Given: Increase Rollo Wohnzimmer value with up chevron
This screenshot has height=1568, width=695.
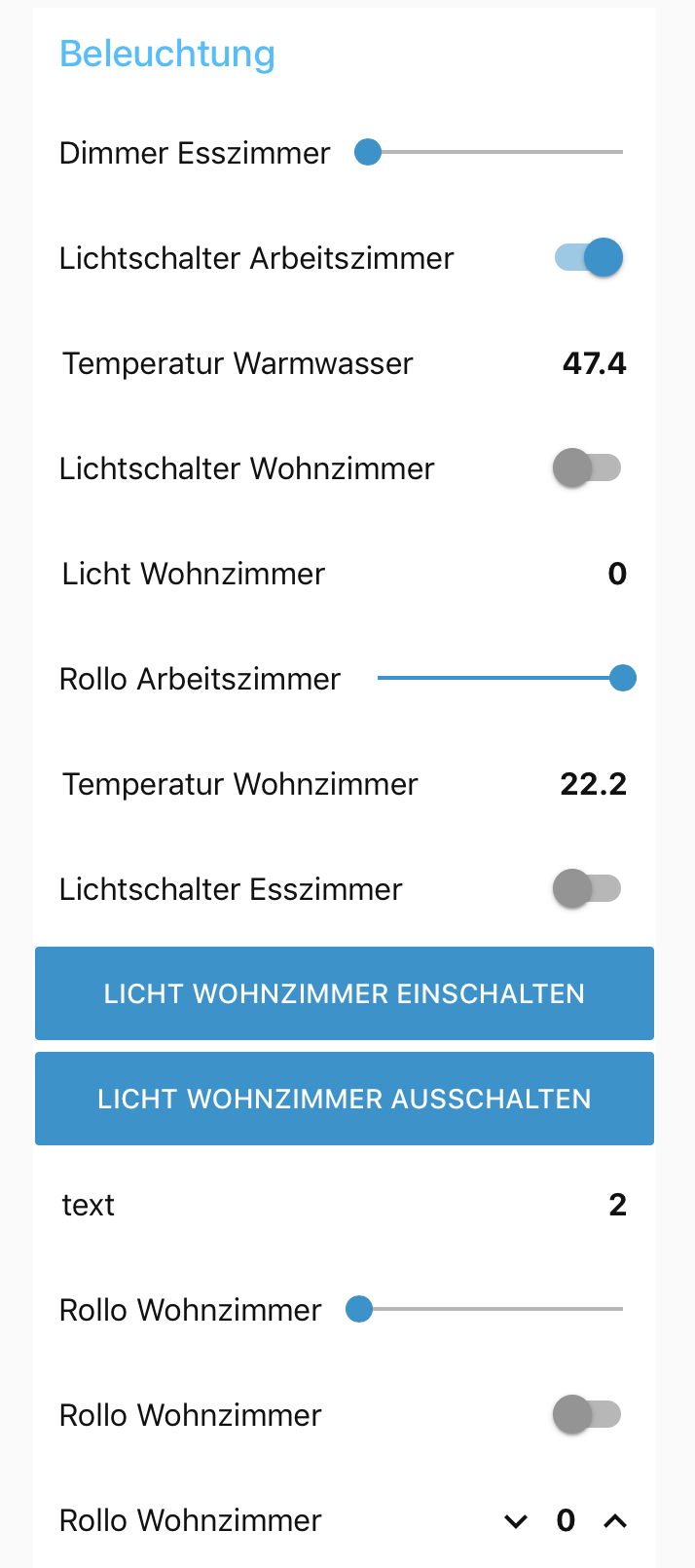Looking at the screenshot, I should [615, 1521].
